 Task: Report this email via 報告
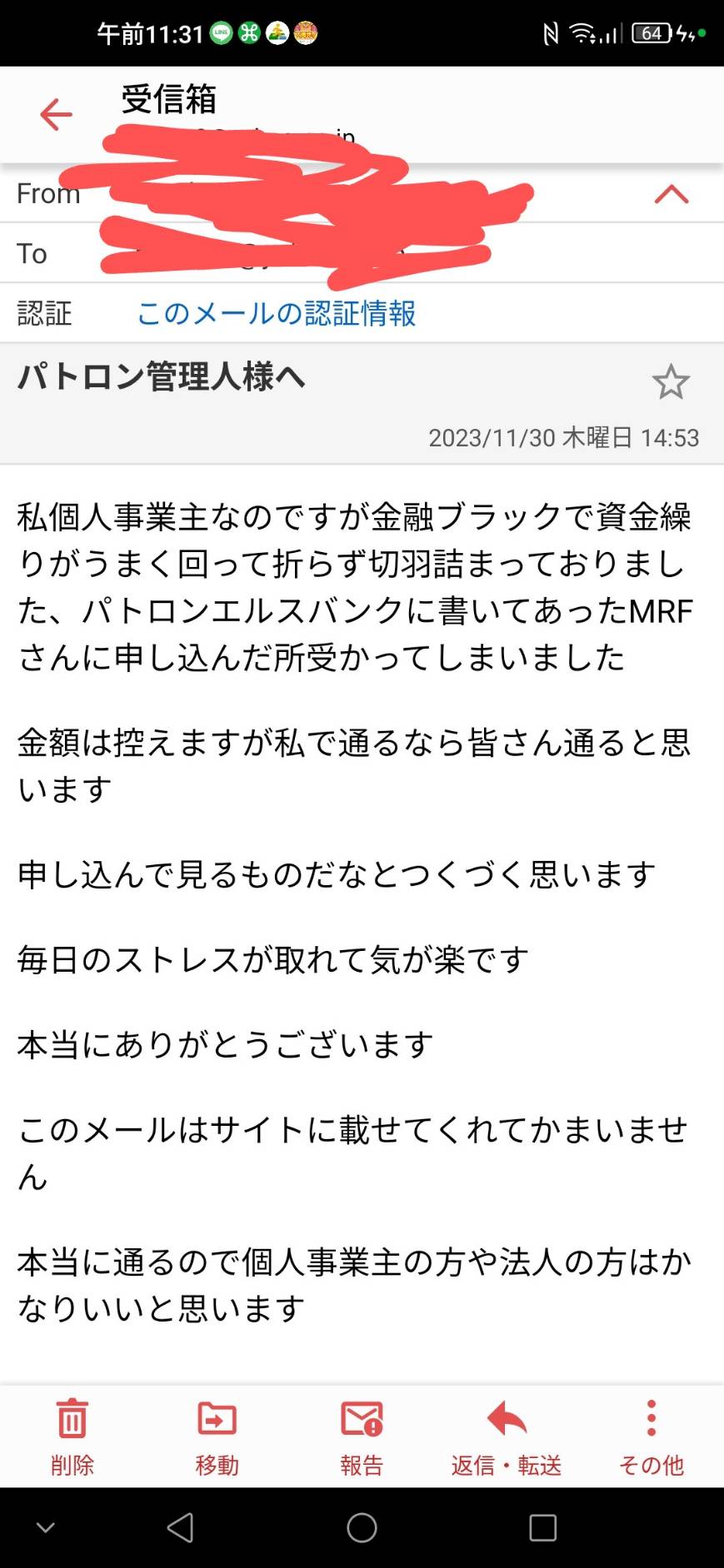point(362,1436)
